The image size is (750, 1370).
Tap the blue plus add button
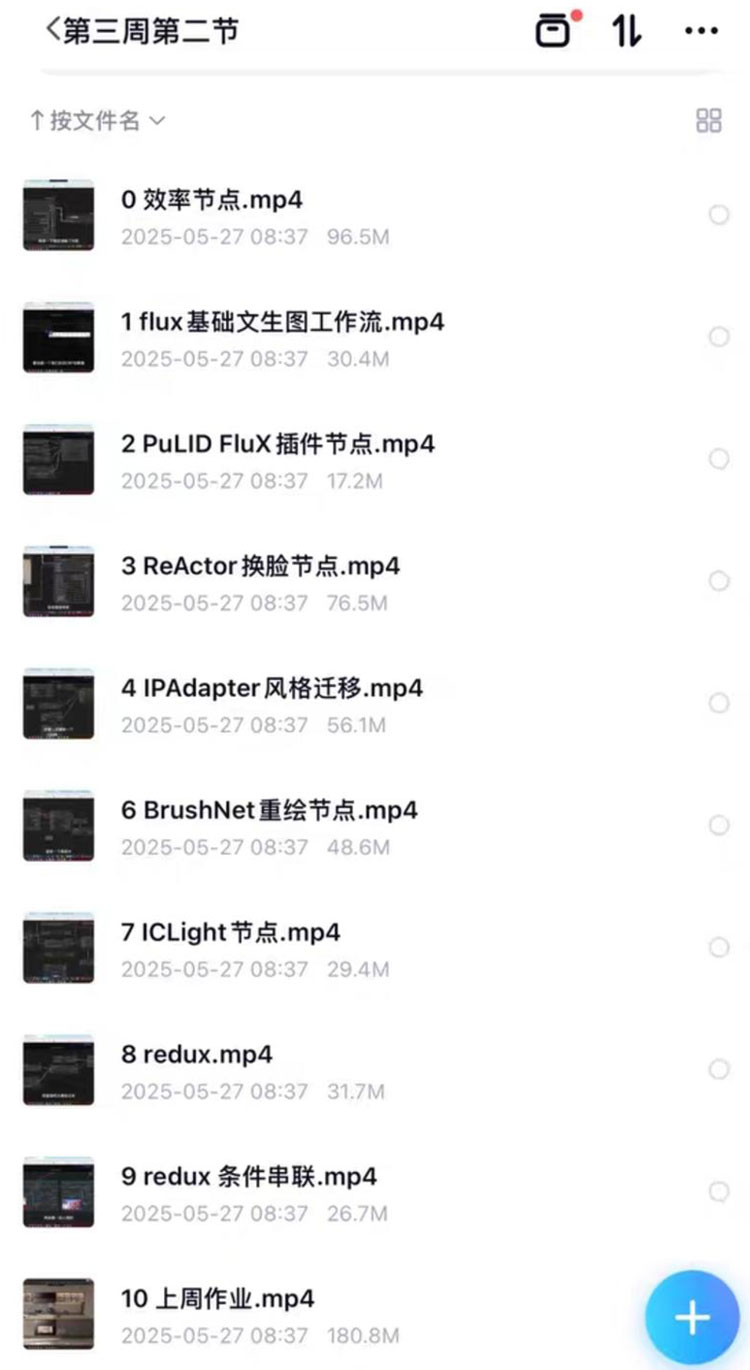click(692, 1317)
